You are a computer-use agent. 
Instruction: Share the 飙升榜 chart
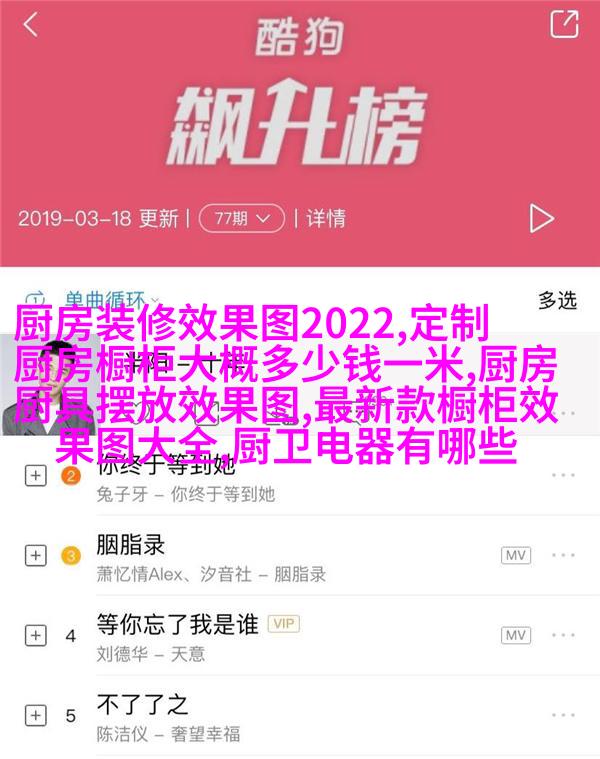(x=565, y=25)
